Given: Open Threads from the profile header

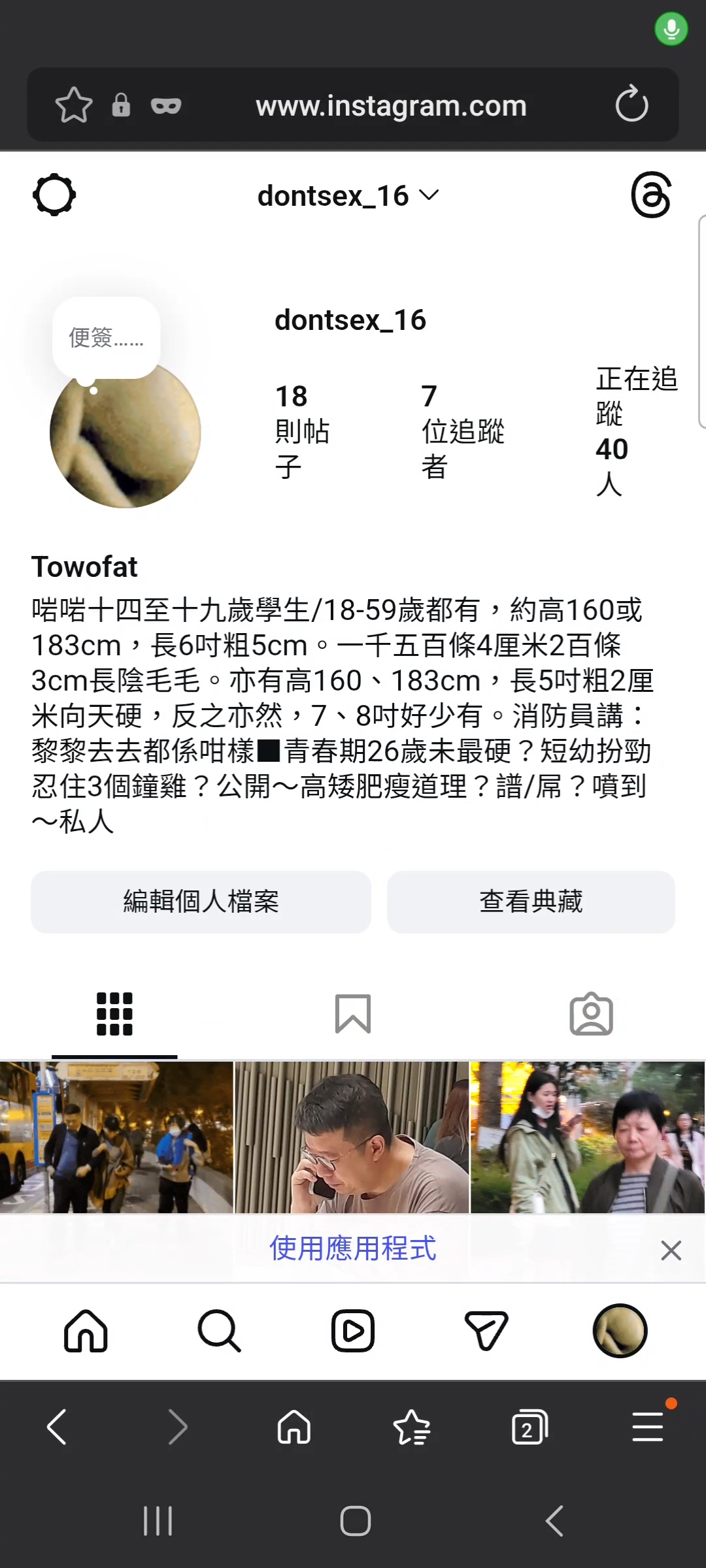Looking at the screenshot, I should click(x=650, y=195).
